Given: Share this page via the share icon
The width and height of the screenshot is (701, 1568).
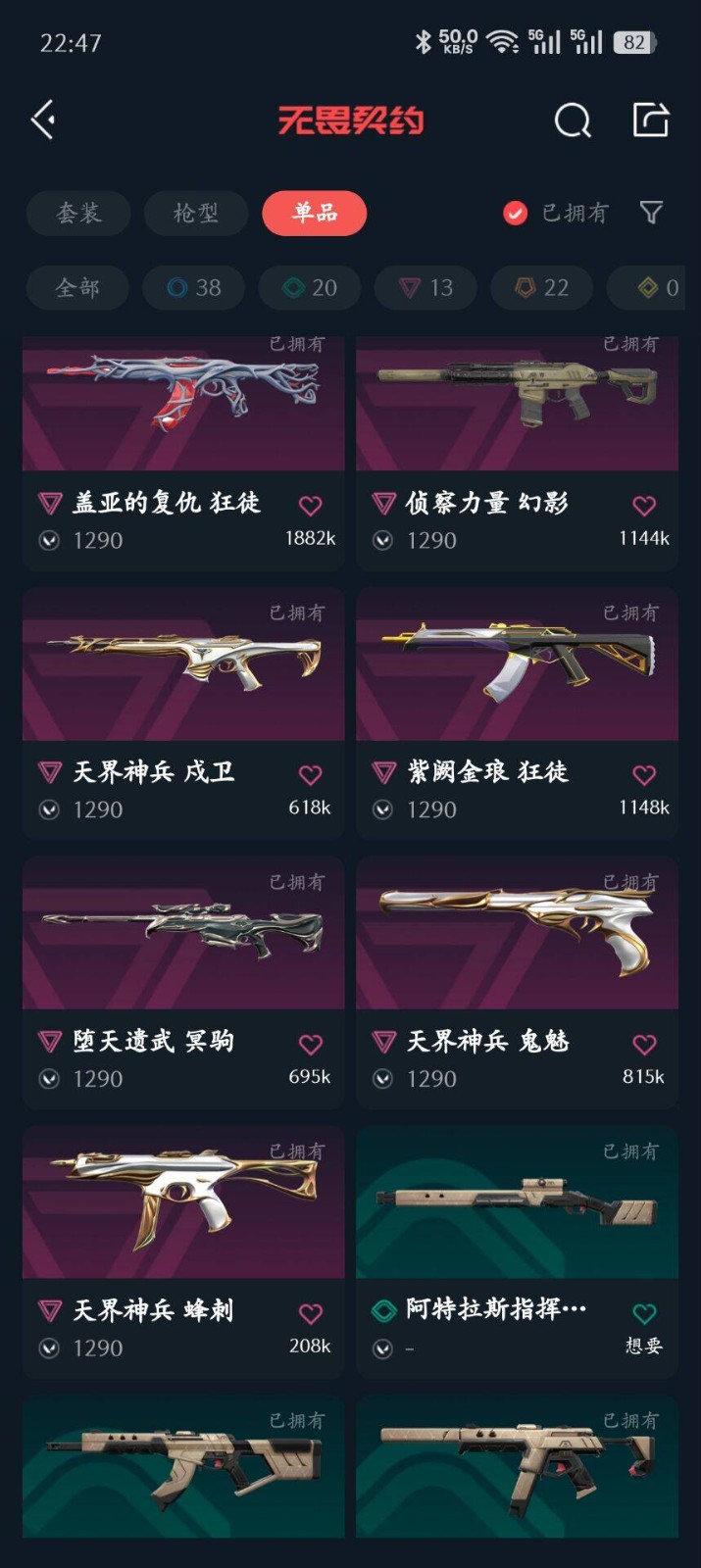Looking at the screenshot, I should [x=650, y=121].
